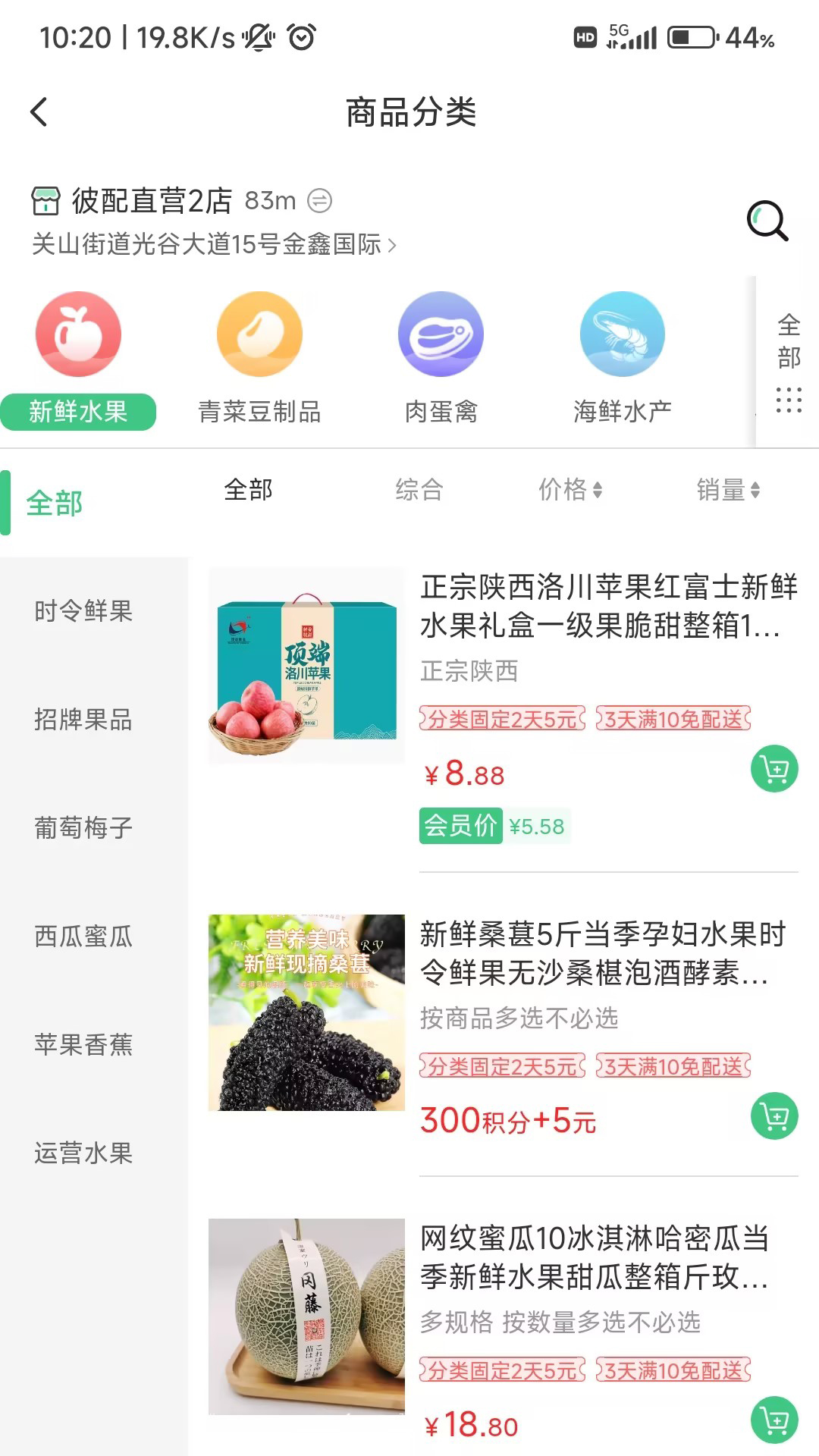
Task: Sort products by 销量
Action: 728,490
